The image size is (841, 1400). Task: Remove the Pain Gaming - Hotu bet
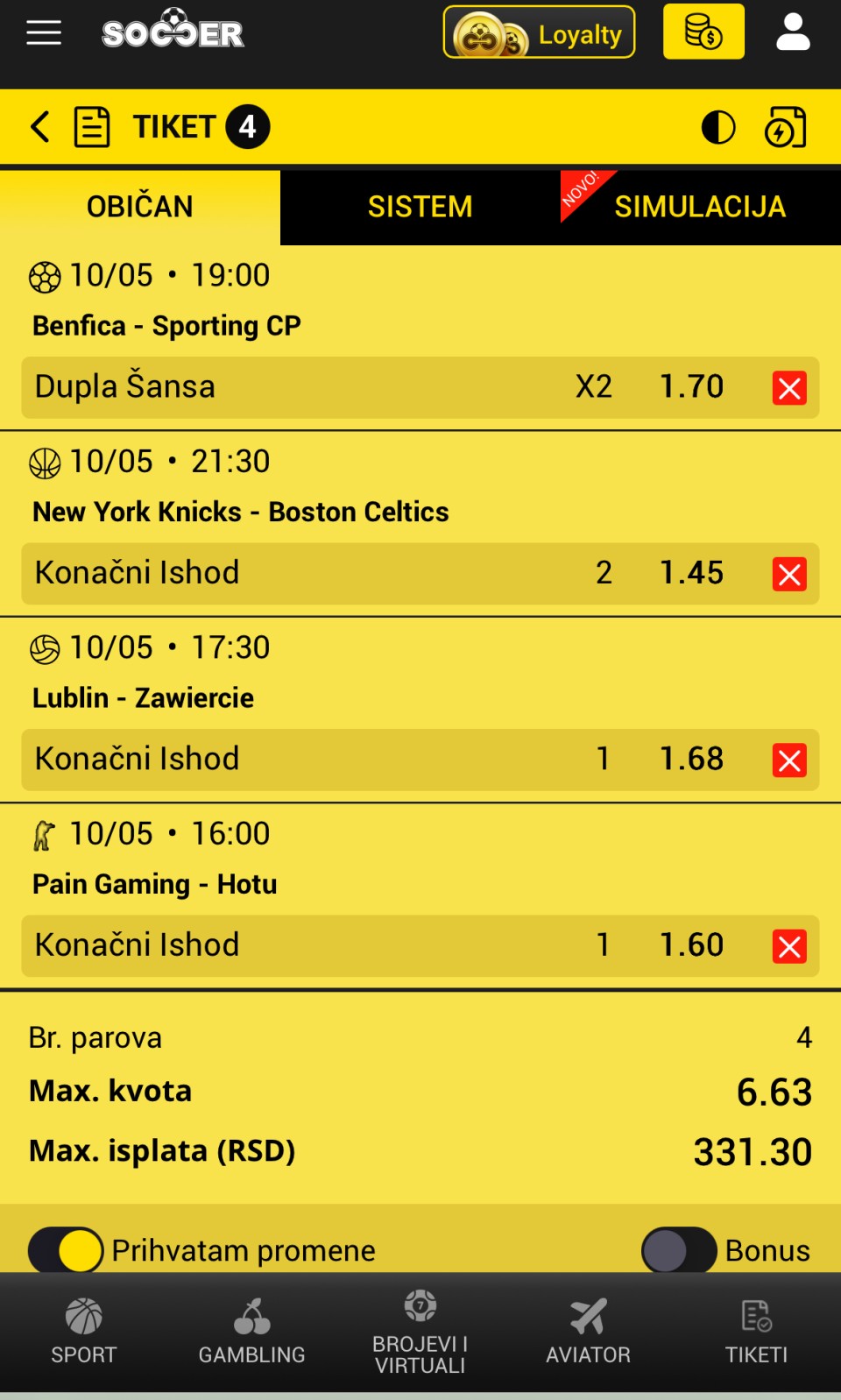pos(789,946)
